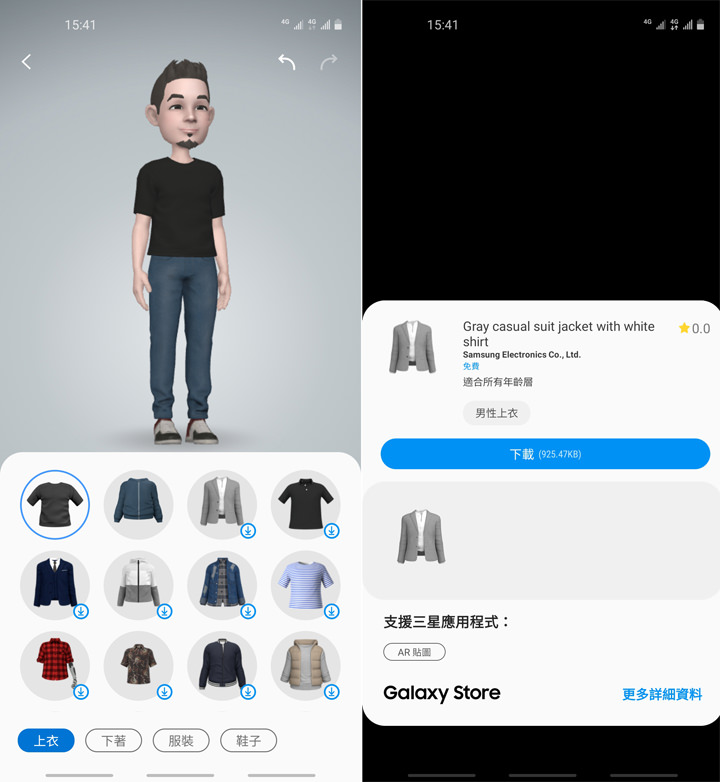Select the red plaid shirt
Image resolution: width=720 pixels, height=782 pixels.
coord(55,665)
